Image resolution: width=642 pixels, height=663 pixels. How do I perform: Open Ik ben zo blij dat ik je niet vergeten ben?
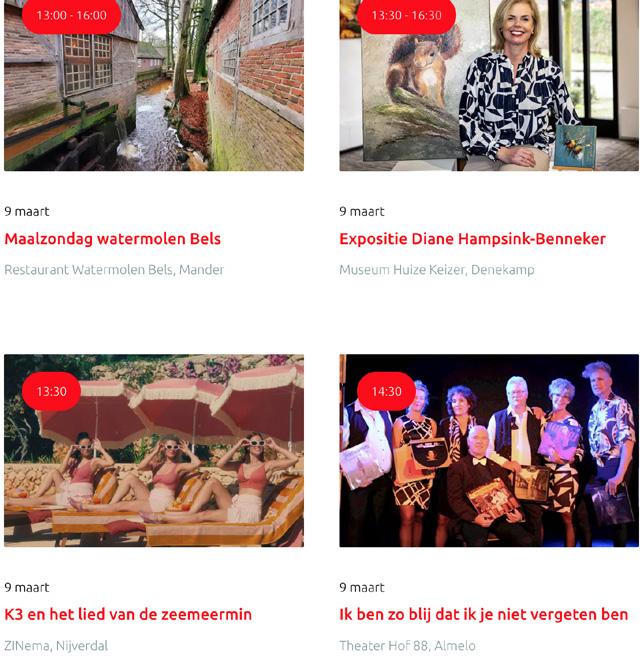point(483,614)
